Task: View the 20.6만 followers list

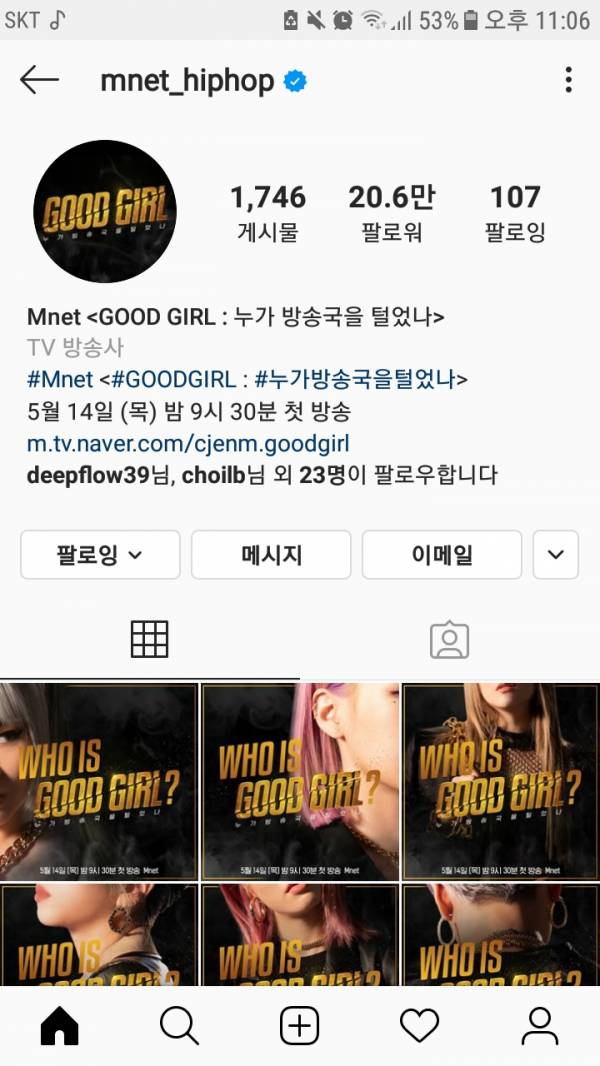Action: (391, 212)
